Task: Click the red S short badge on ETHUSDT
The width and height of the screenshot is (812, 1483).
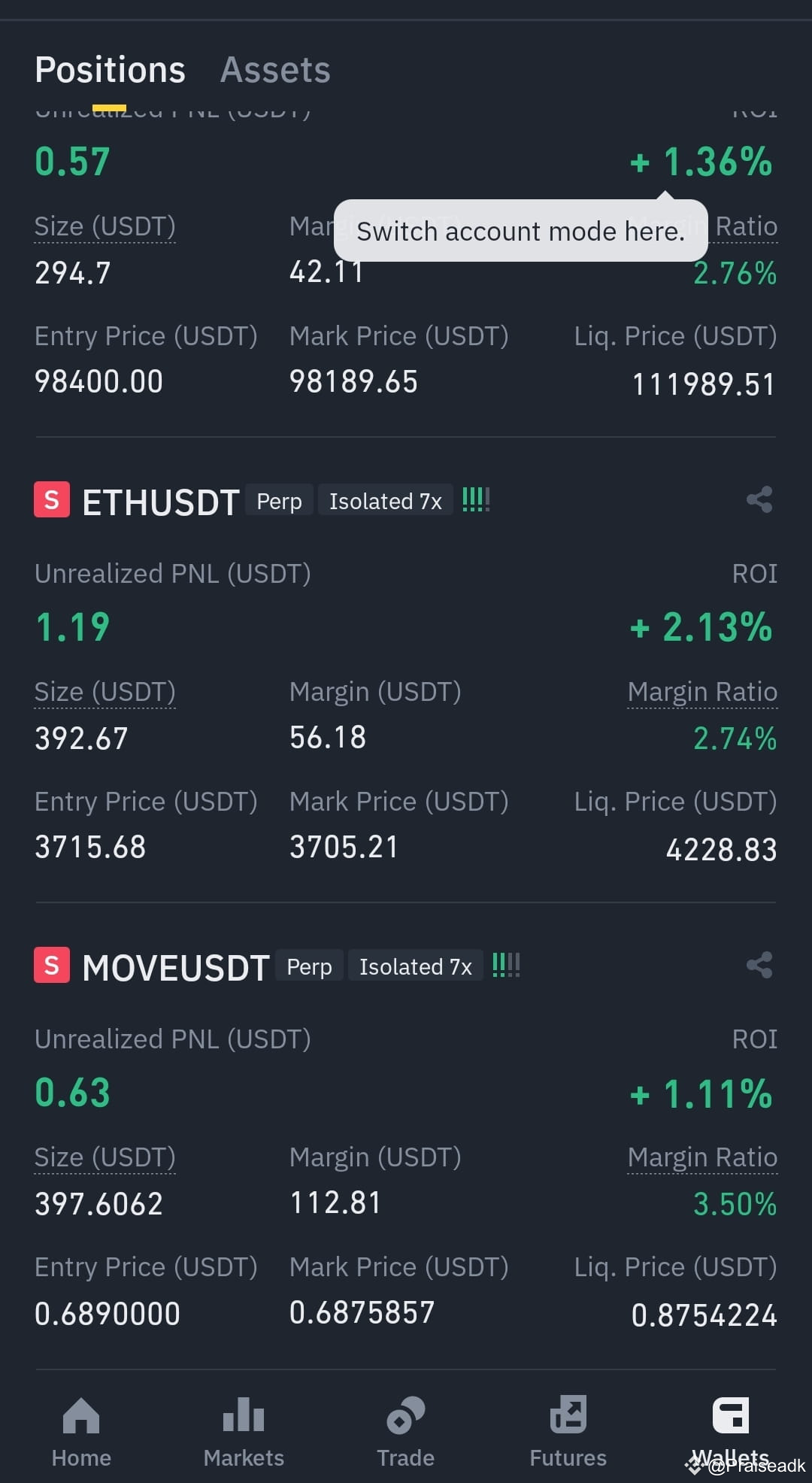Action: pos(50,500)
